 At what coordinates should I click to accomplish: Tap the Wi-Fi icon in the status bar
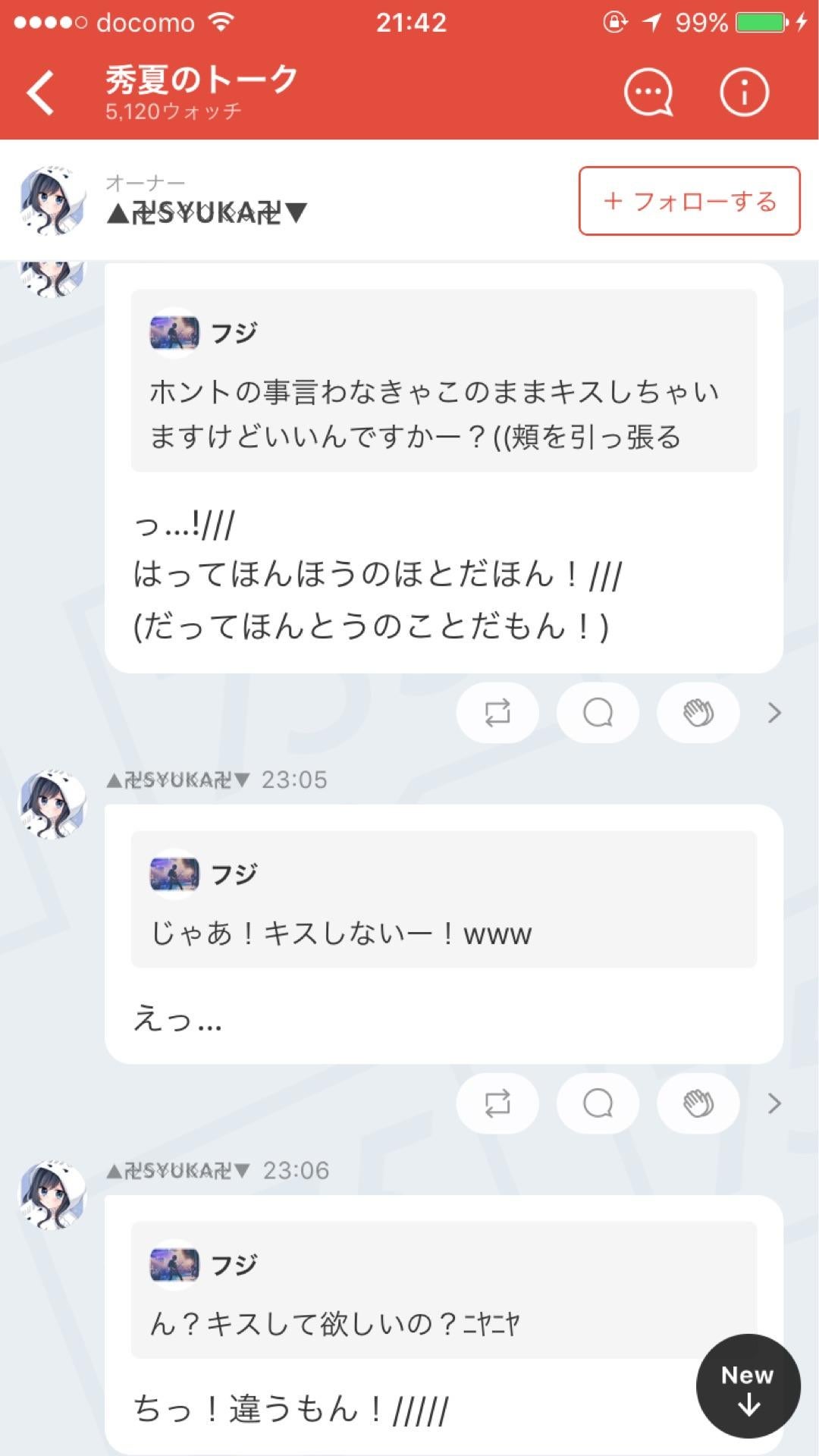[x=219, y=22]
